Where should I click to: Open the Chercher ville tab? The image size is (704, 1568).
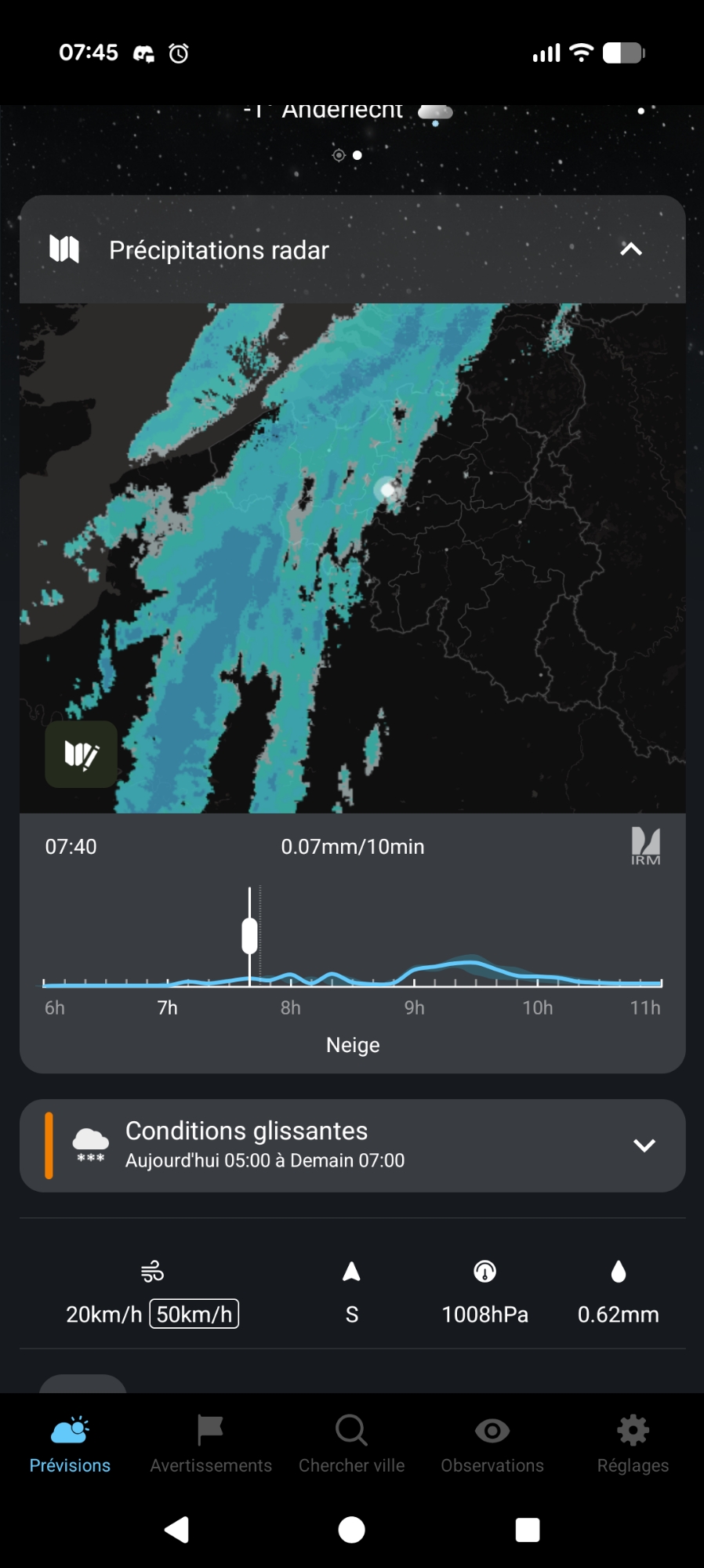pos(351,1445)
